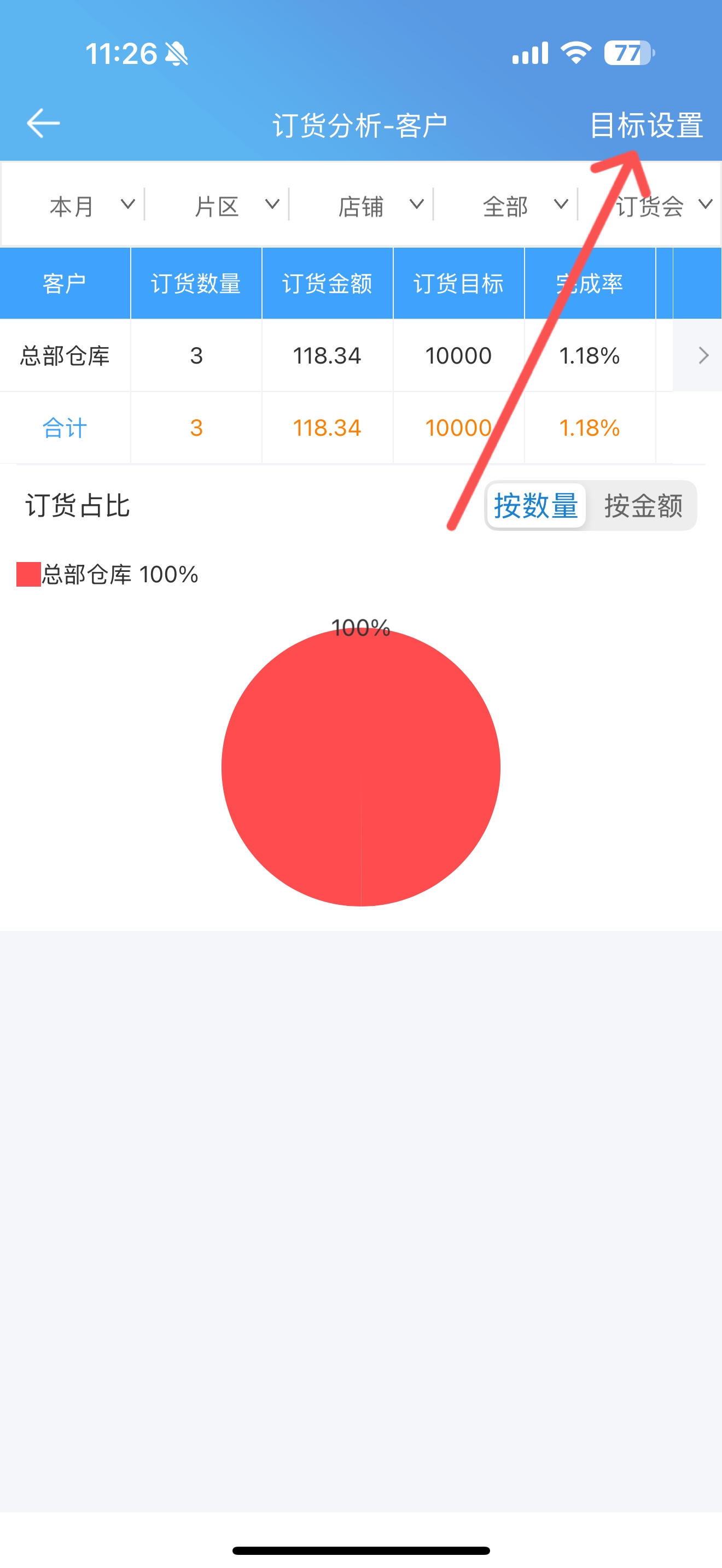Select the 按数量 chart view
The width and height of the screenshot is (722, 1568).
(x=535, y=505)
